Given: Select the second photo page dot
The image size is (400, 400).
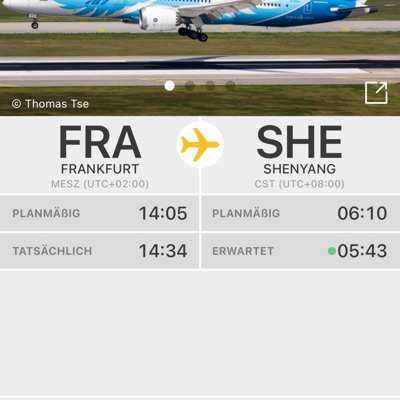Looking at the screenshot, I should (x=190, y=86).
